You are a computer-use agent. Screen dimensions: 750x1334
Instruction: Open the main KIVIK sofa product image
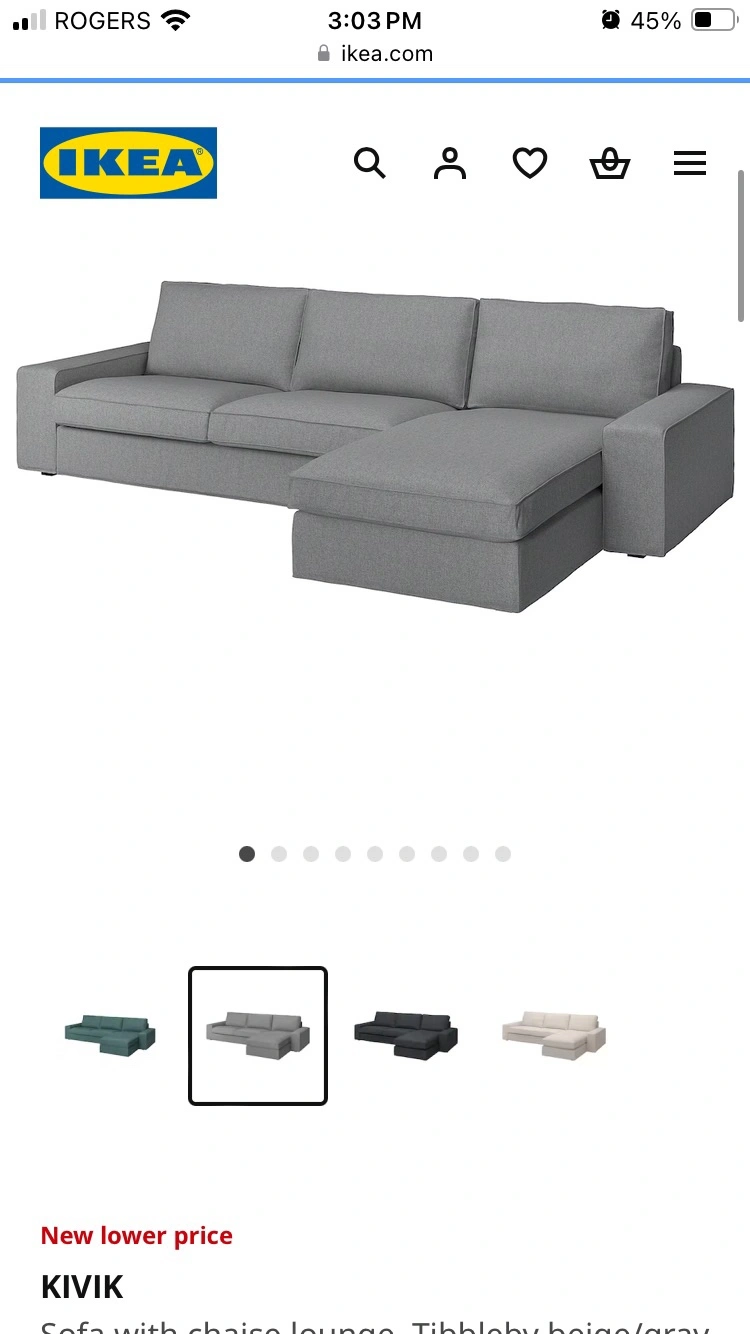click(375, 445)
